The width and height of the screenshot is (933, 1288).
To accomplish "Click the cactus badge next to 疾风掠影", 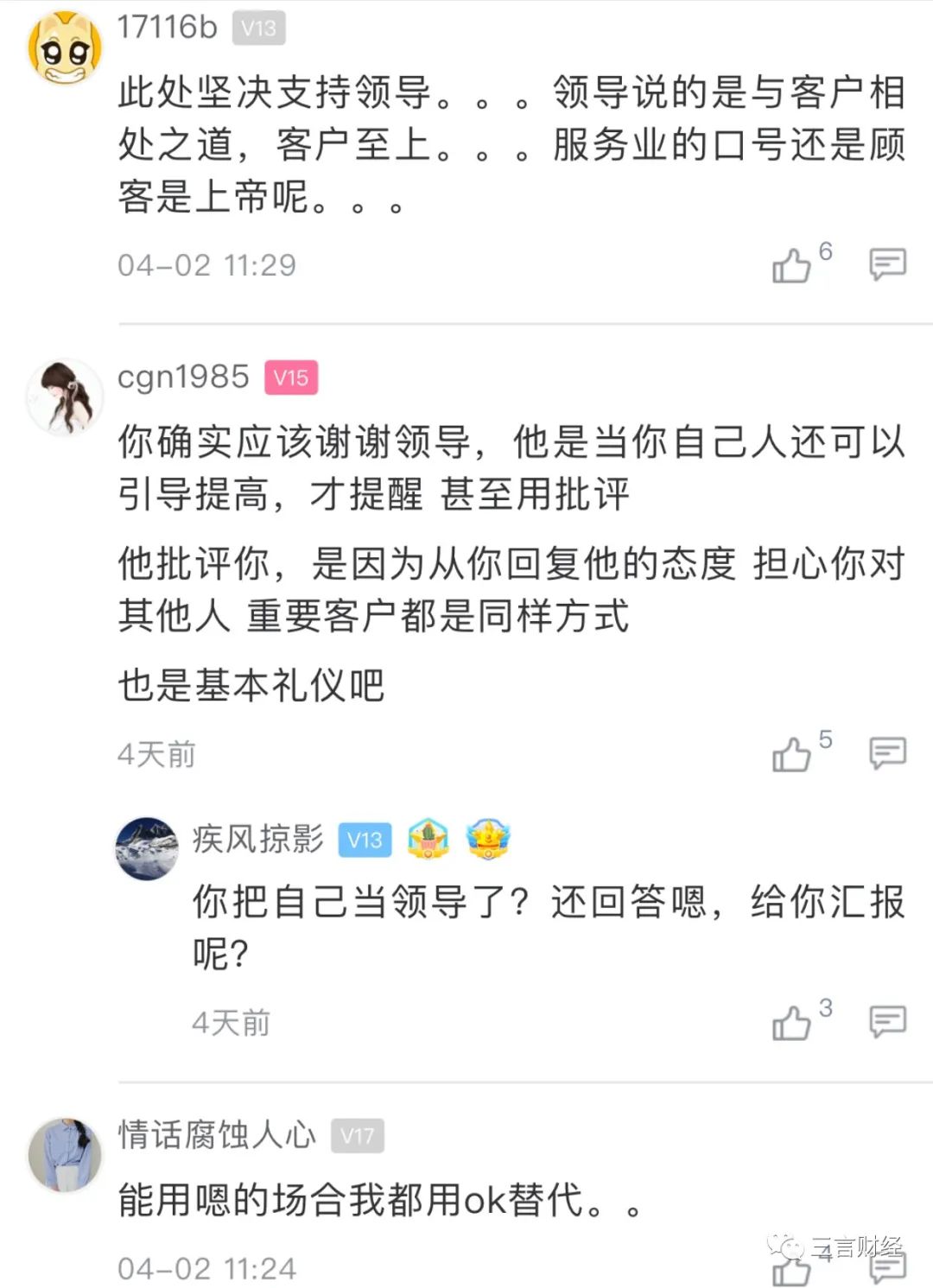I will coord(428,837).
